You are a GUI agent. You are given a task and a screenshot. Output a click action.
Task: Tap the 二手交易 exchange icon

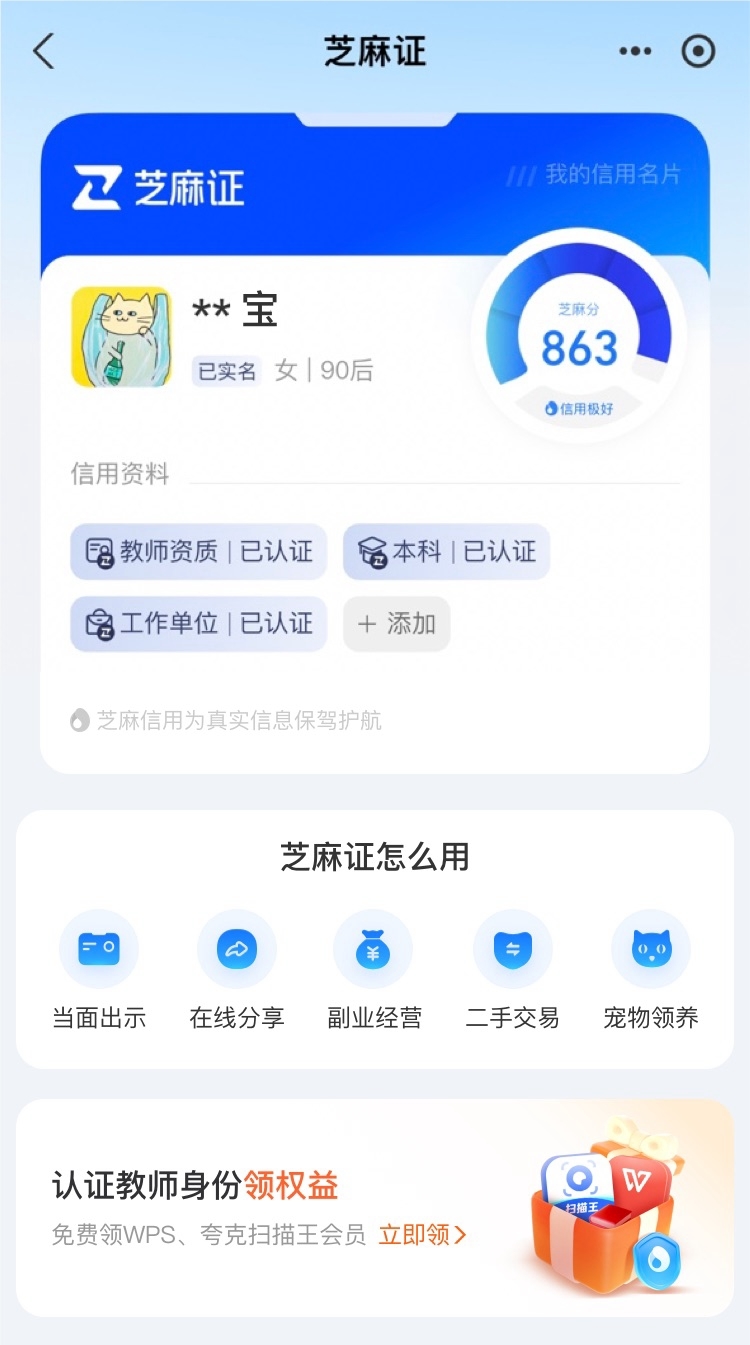coord(512,948)
